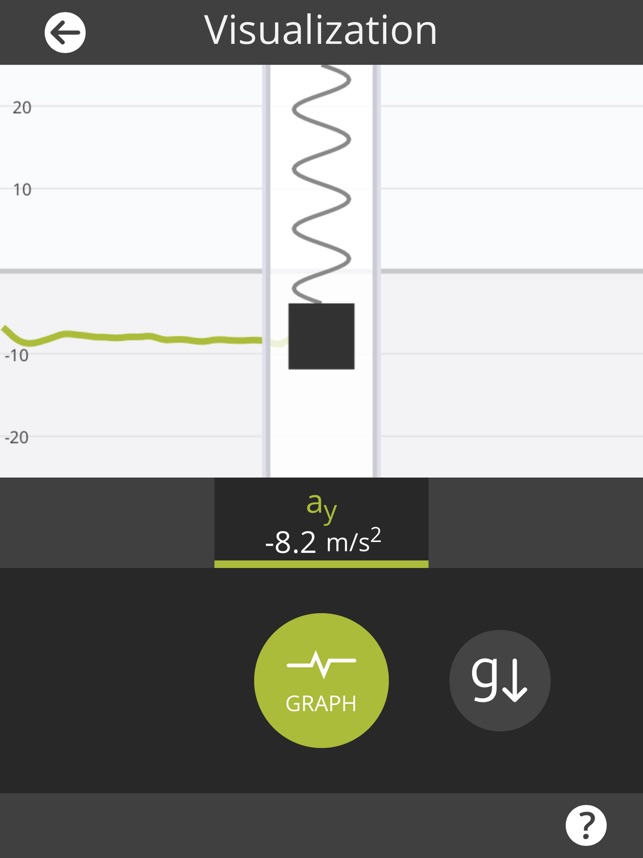Tap the green GRAPH button

pos(321,680)
